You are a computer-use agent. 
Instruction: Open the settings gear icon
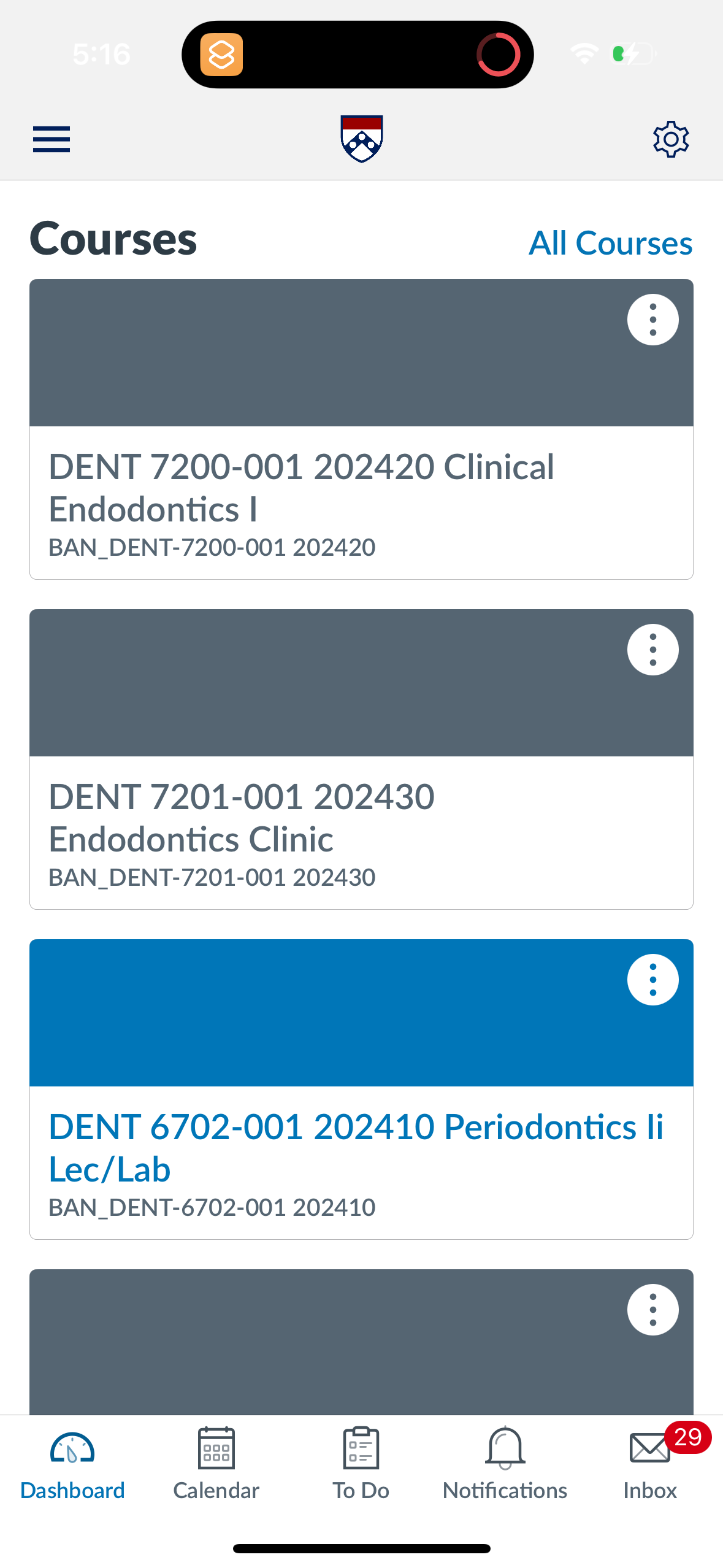coord(671,139)
